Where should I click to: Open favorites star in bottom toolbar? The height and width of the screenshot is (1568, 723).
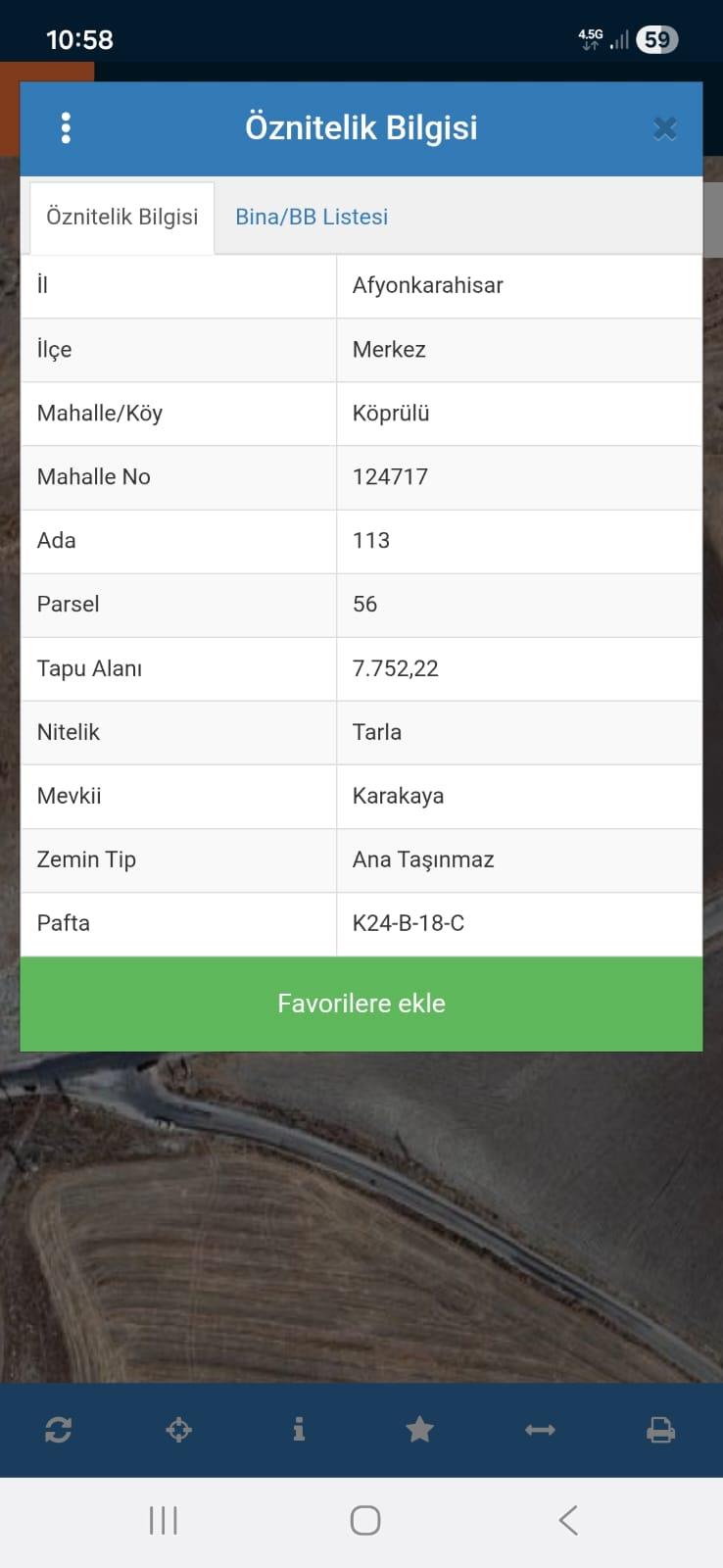coord(419,1430)
